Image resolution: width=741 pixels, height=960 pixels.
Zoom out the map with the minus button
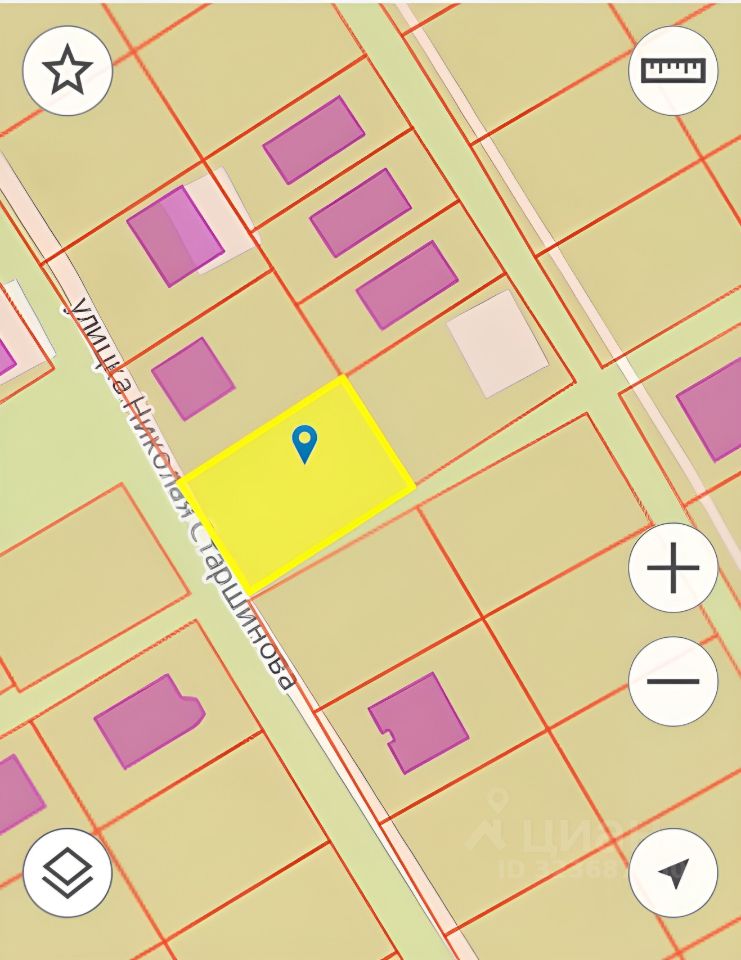click(x=673, y=681)
